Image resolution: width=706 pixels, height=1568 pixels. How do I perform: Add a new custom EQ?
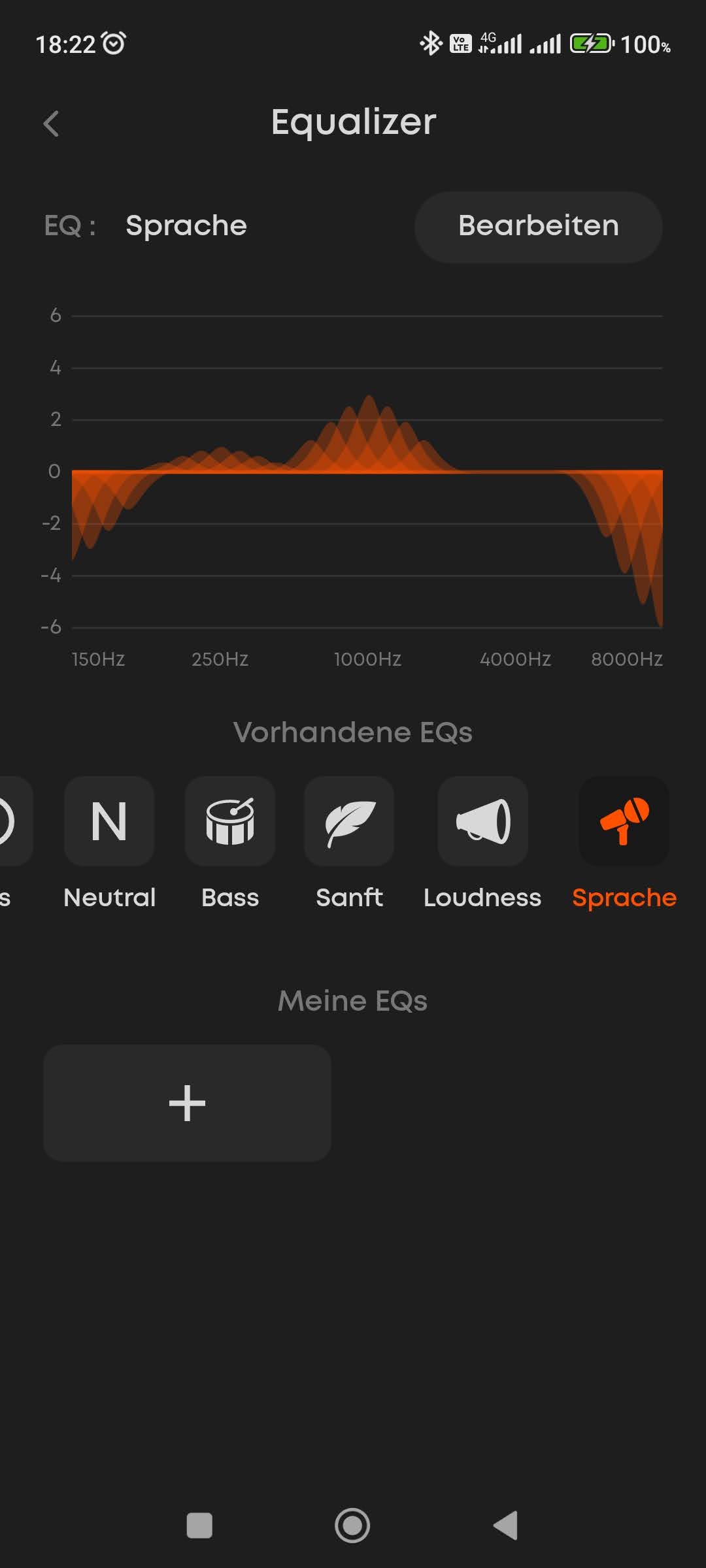(187, 1103)
